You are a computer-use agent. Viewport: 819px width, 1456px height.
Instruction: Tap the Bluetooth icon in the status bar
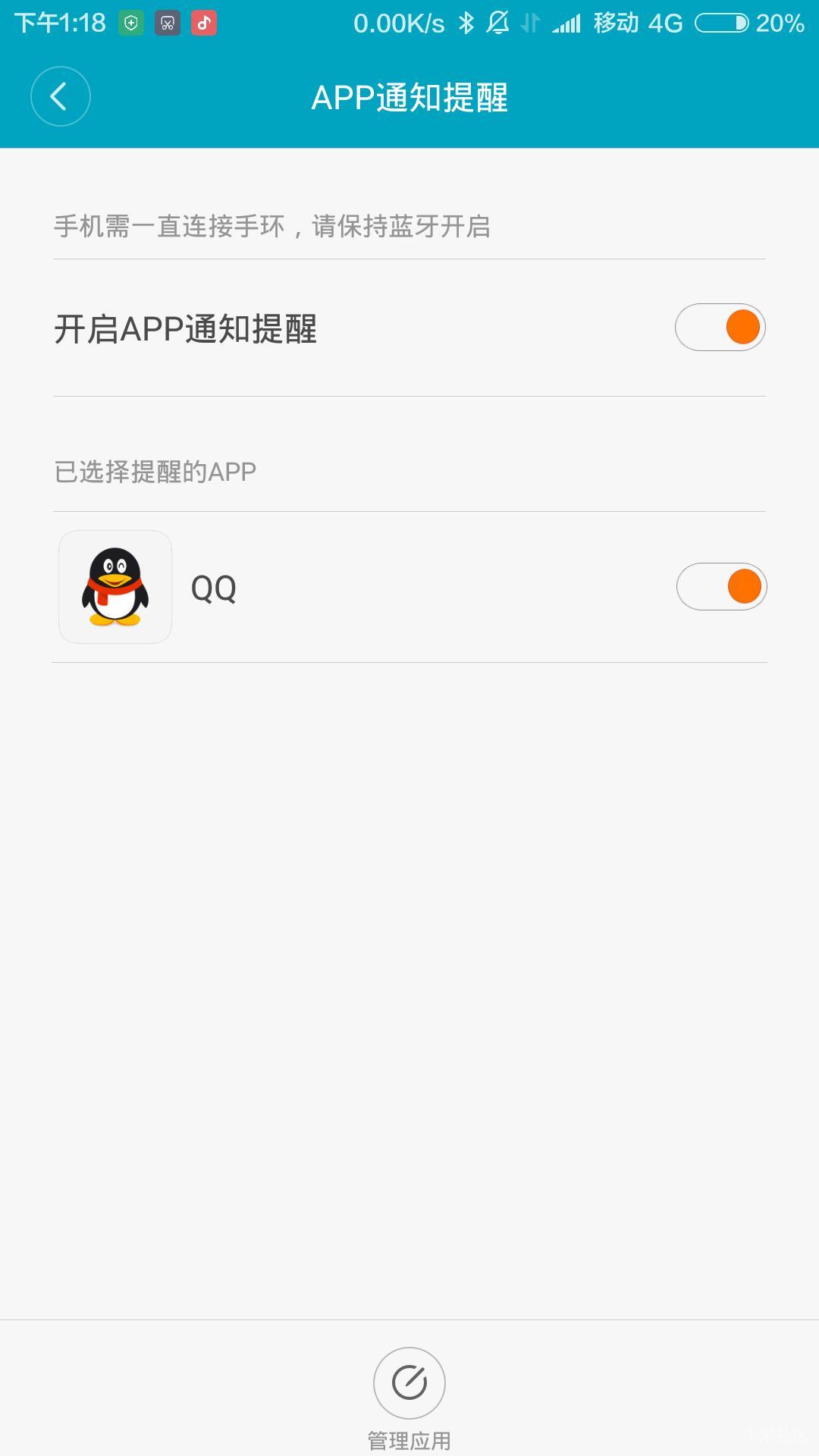[x=468, y=23]
